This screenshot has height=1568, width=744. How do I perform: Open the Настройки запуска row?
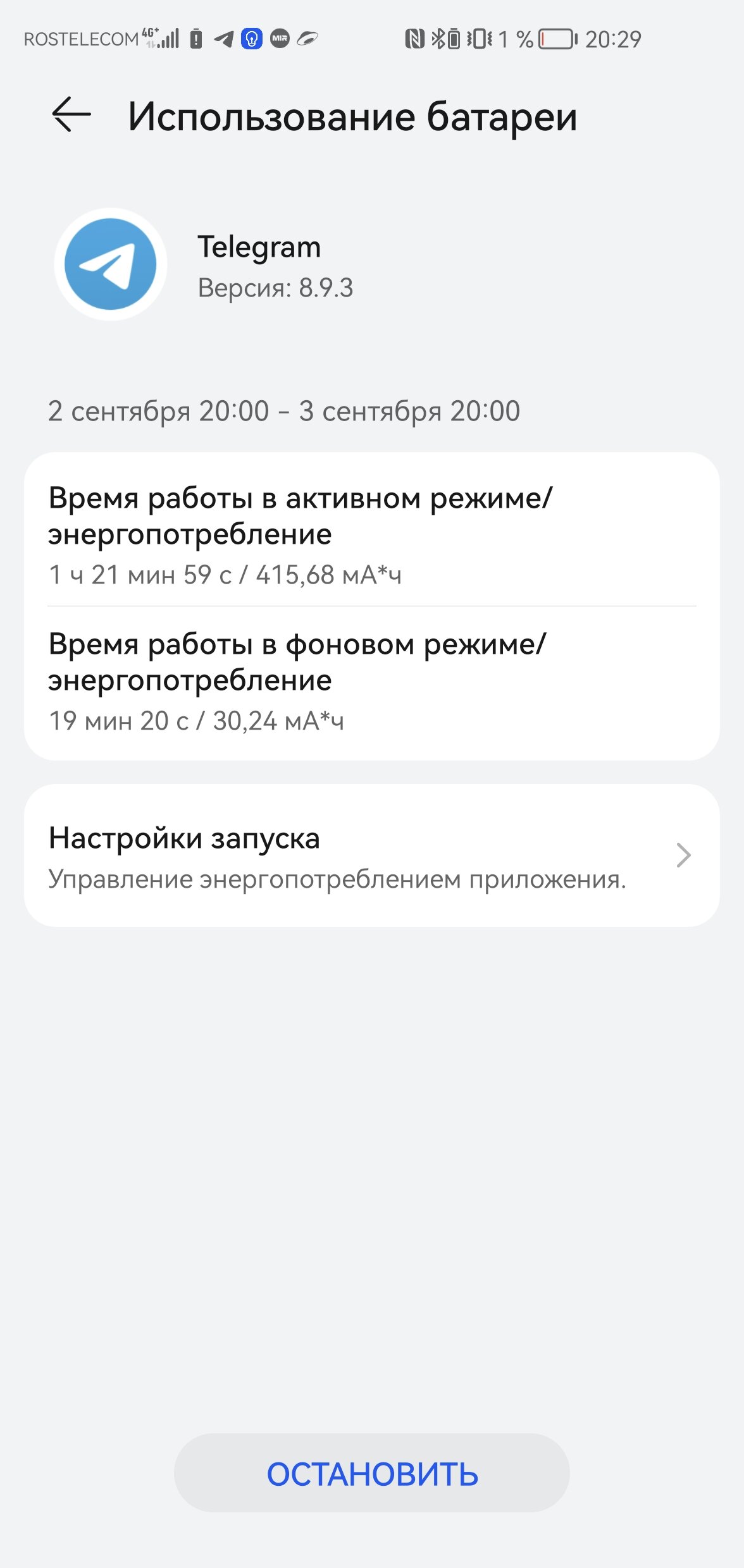tap(371, 855)
